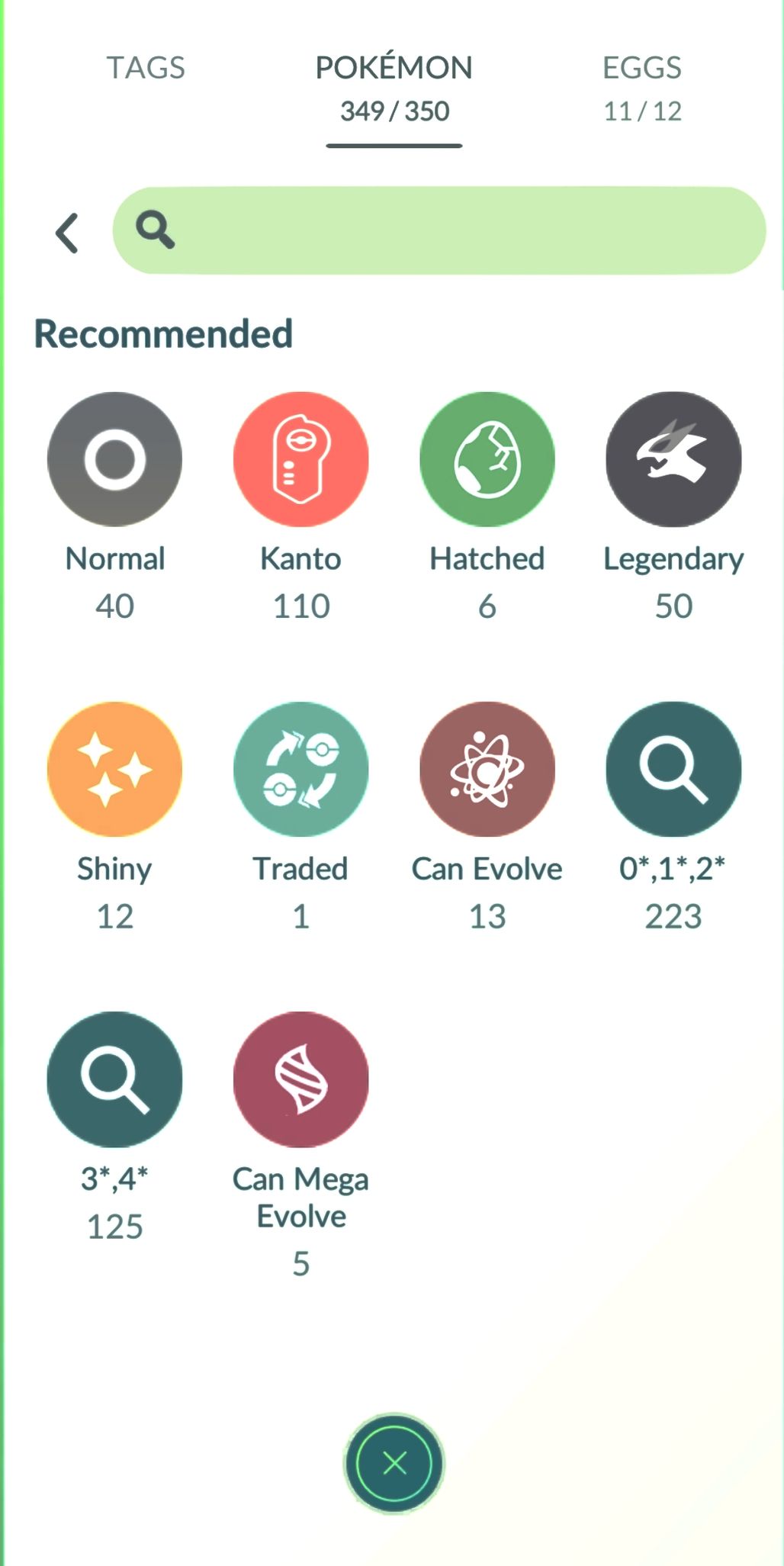Screen dimensions: 784x1566
Task: Filter Shiny Pokémon
Action: click(x=114, y=769)
